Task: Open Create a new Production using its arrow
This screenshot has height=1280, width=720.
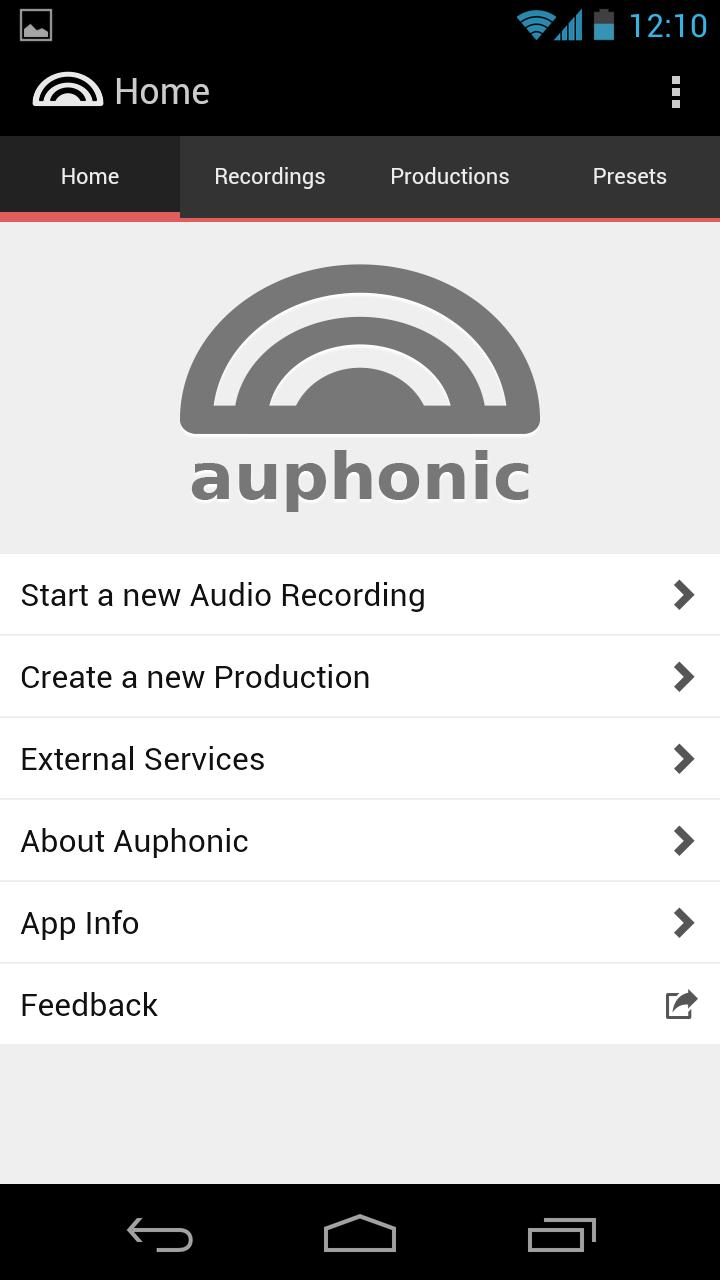Action: coord(683,677)
